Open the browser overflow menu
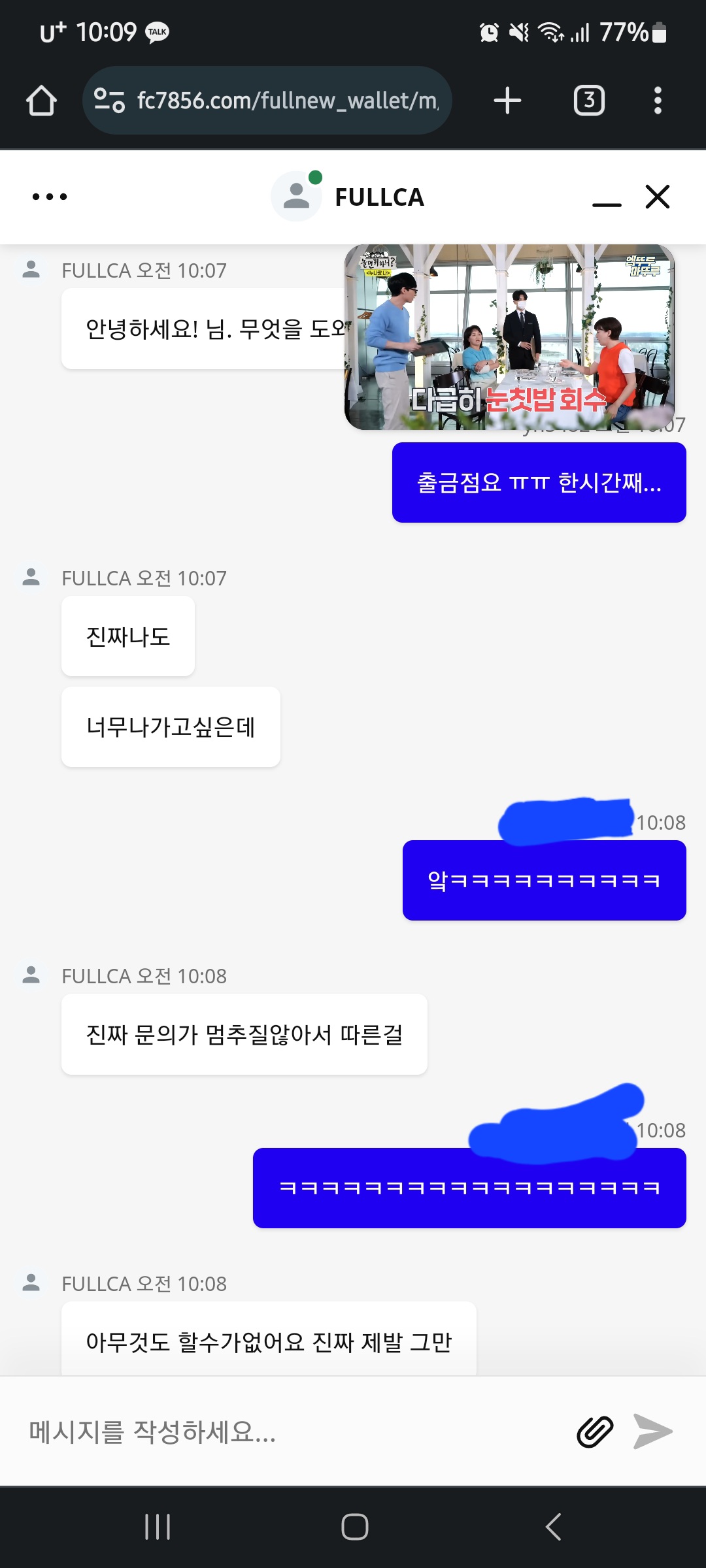Screen dimensions: 706x1568 click(x=658, y=101)
